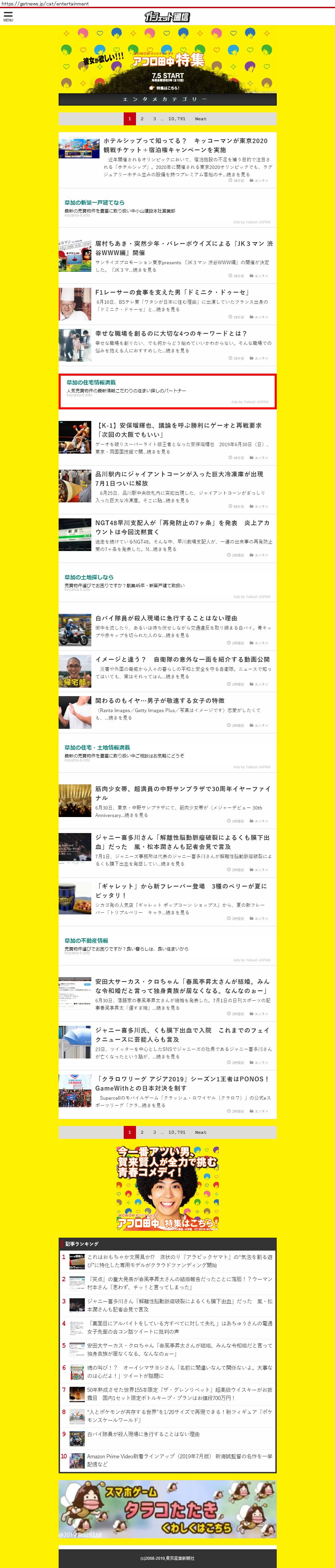Jump to last page 10,791 at top
The image size is (335, 1568).
(x=177, y=119)
